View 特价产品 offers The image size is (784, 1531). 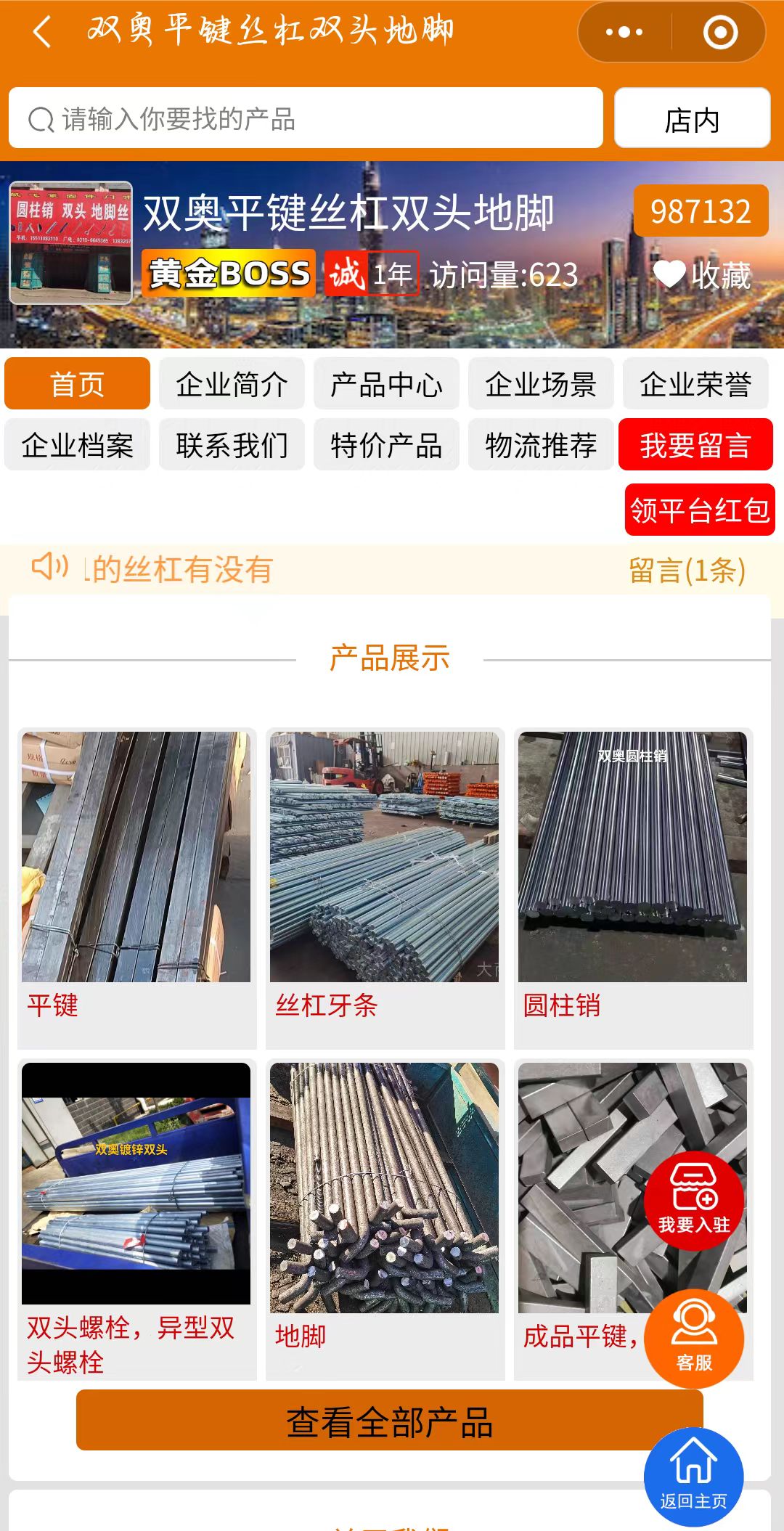pos(386,445)
